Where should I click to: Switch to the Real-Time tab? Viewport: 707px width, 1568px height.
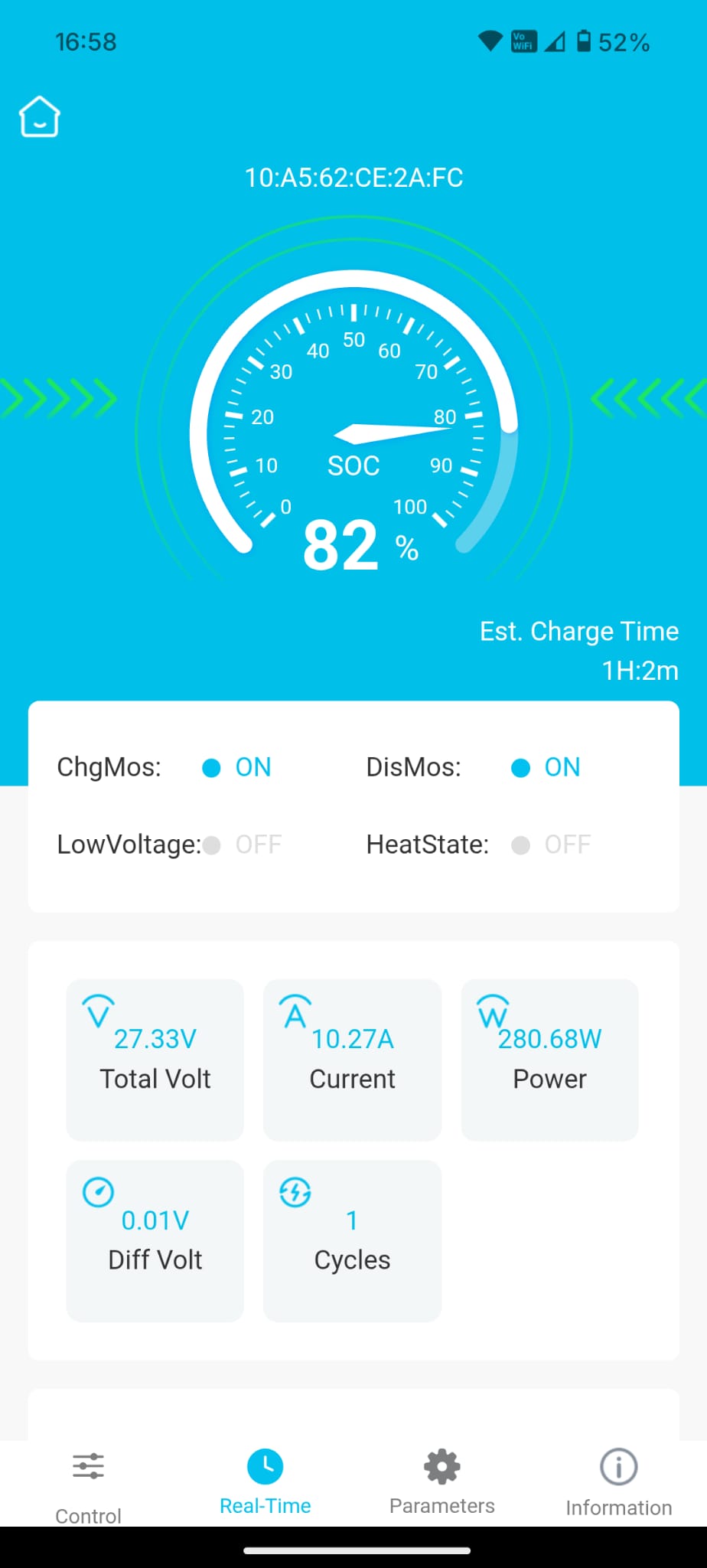click(265, 1481)
